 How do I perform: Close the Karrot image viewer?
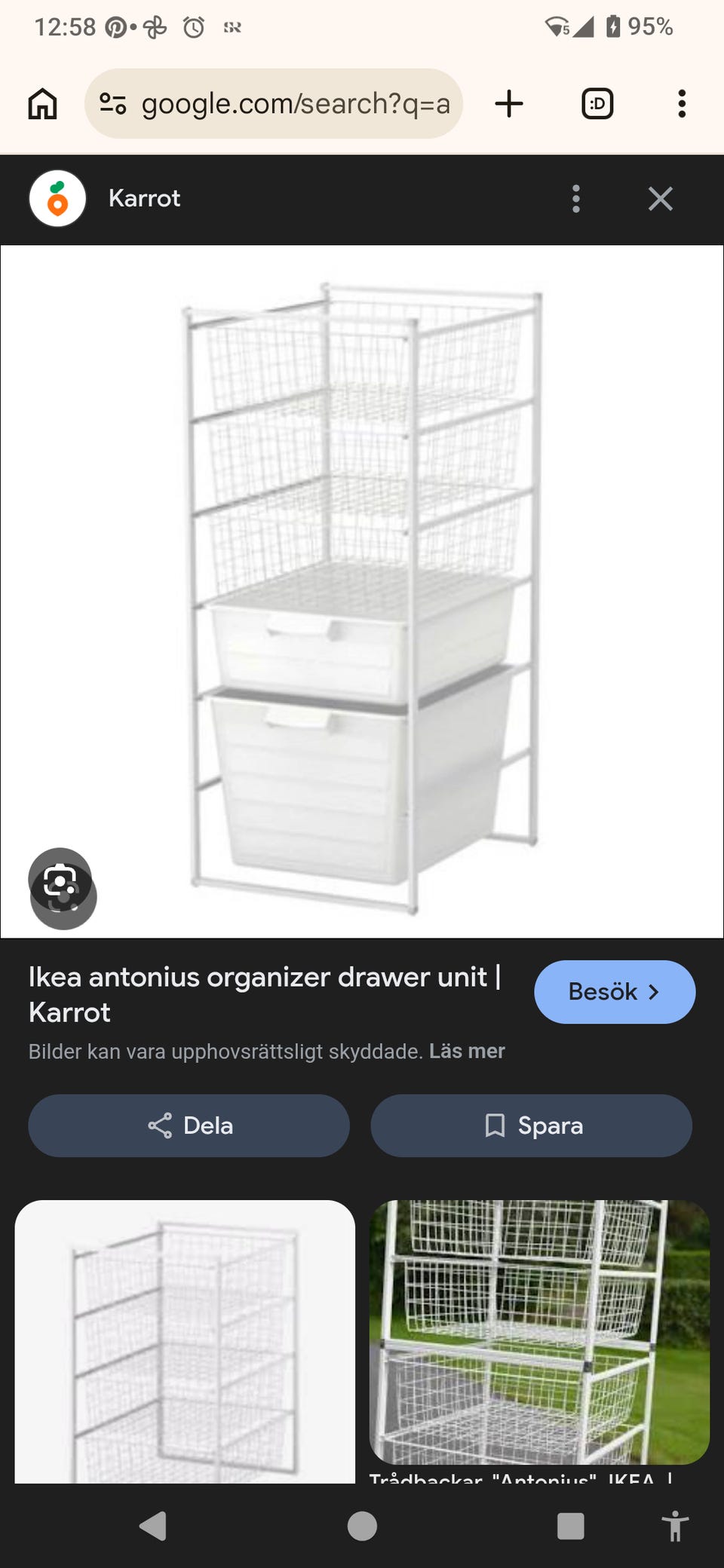tap(661, 199)
